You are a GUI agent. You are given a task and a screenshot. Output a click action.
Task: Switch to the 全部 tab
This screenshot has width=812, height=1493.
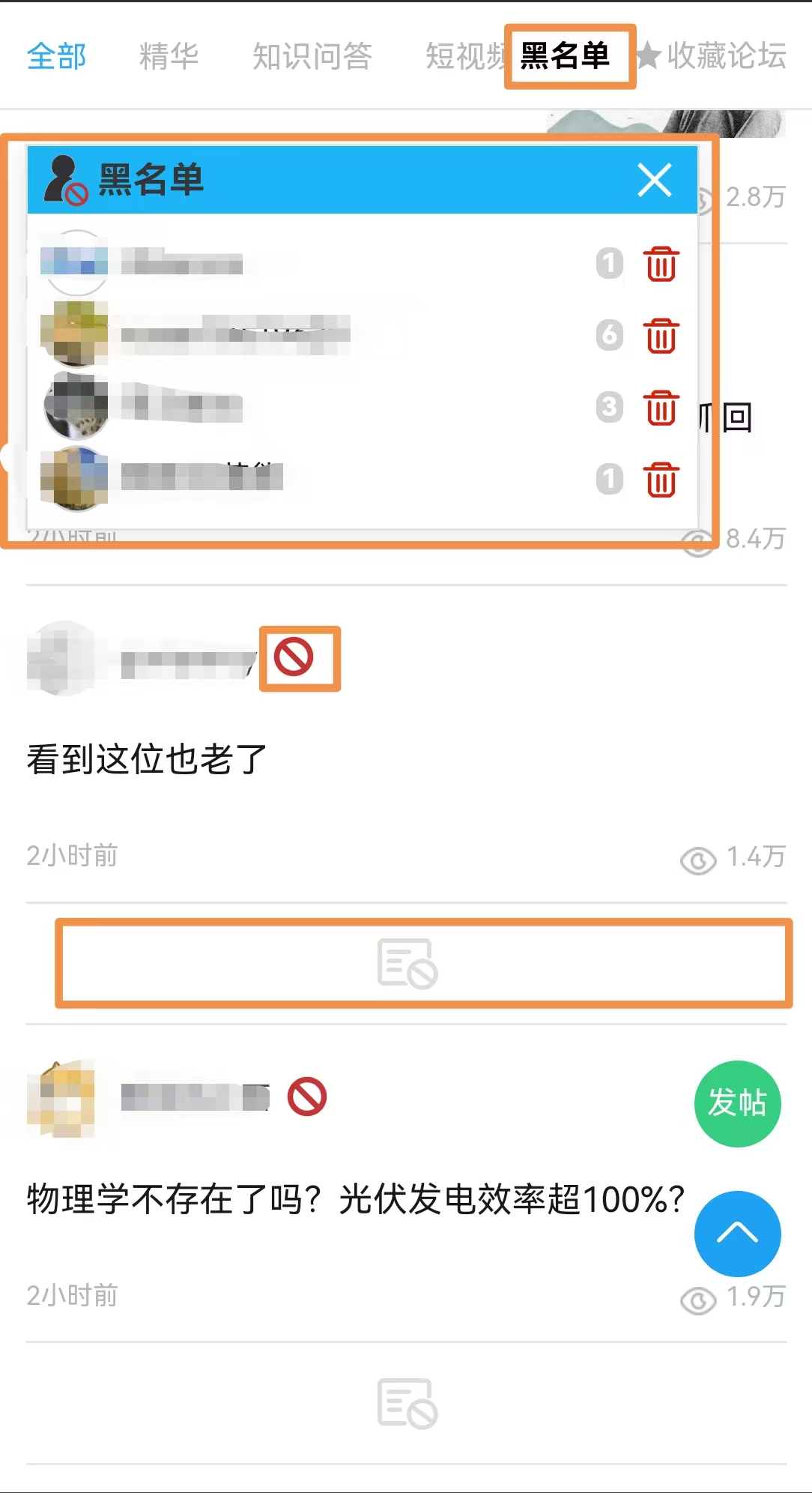(x=57, y=56)
